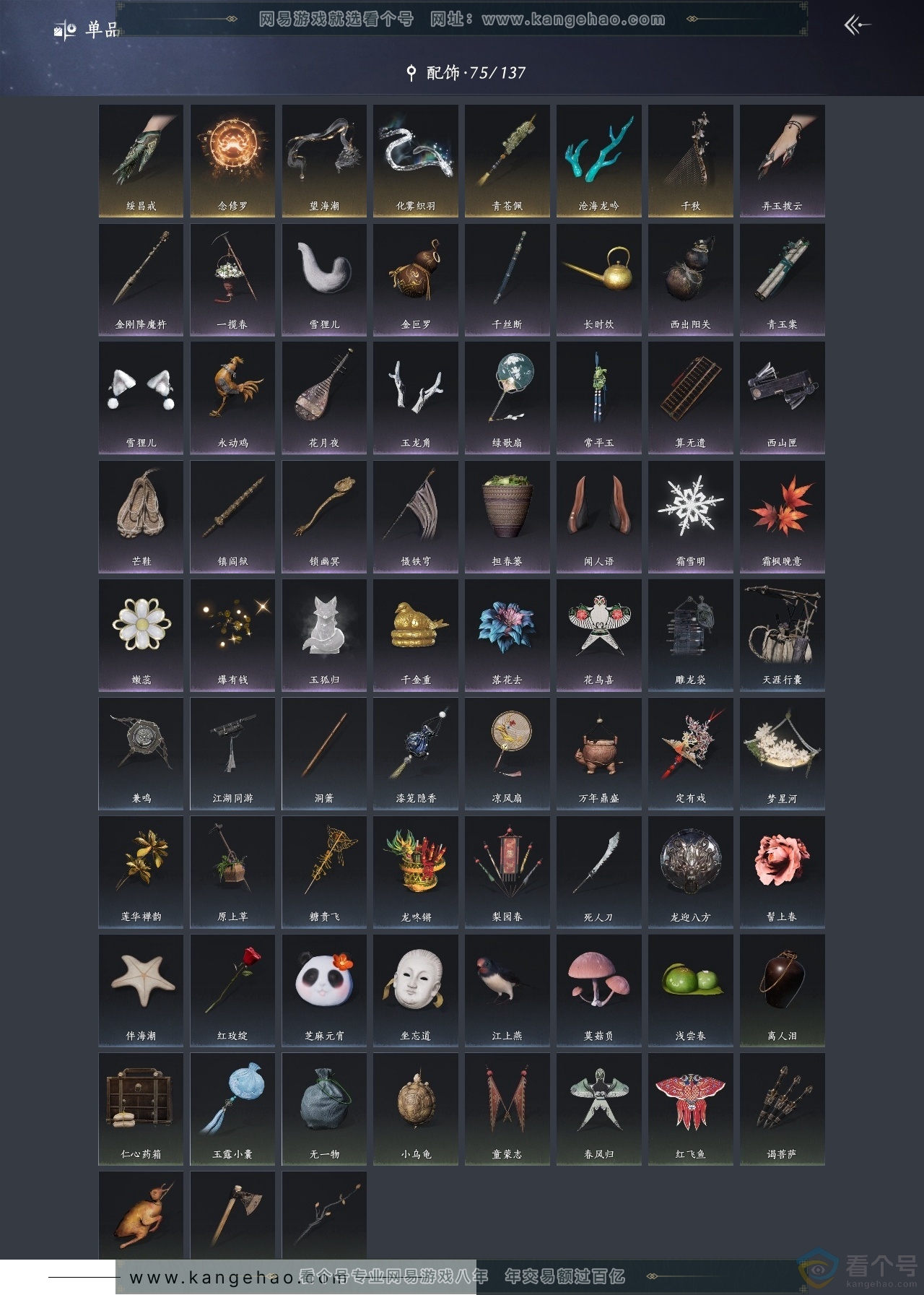Select the 霜枫晚意 maple leaf item
The width and height of the screenshot is (924, 1295).
[782, 516]
